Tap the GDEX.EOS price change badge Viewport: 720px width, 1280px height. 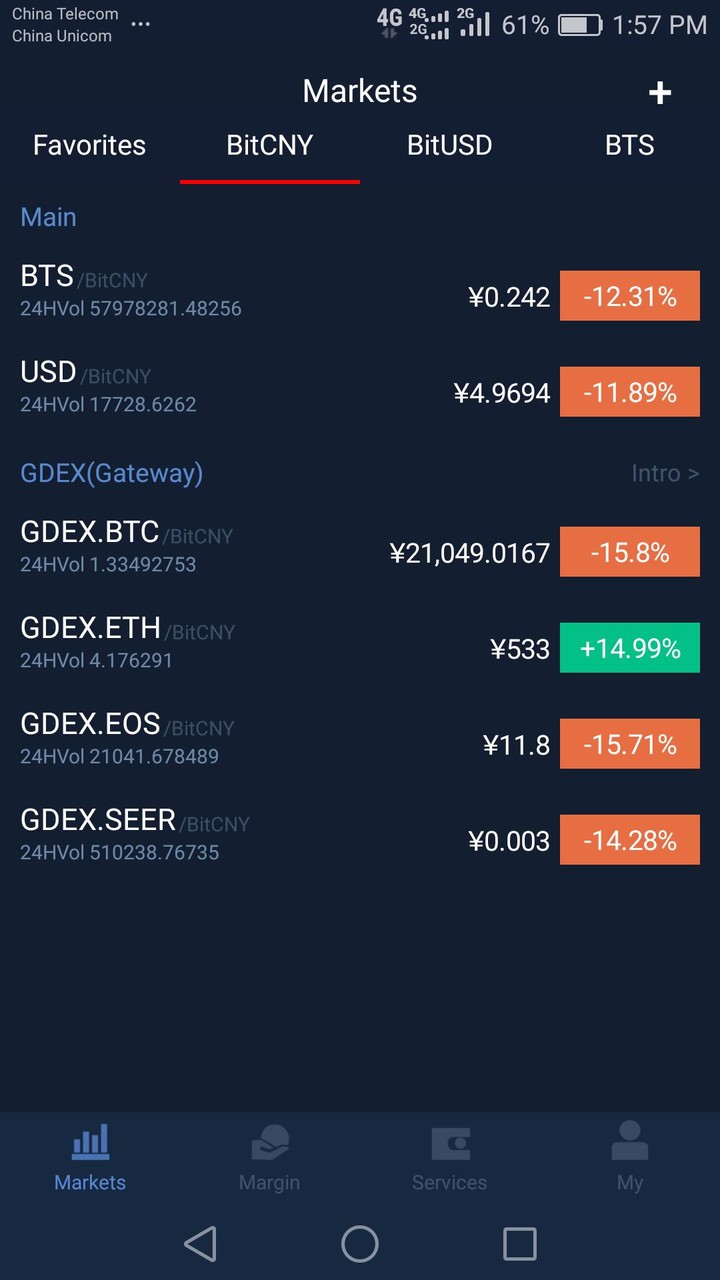[630, 744]
